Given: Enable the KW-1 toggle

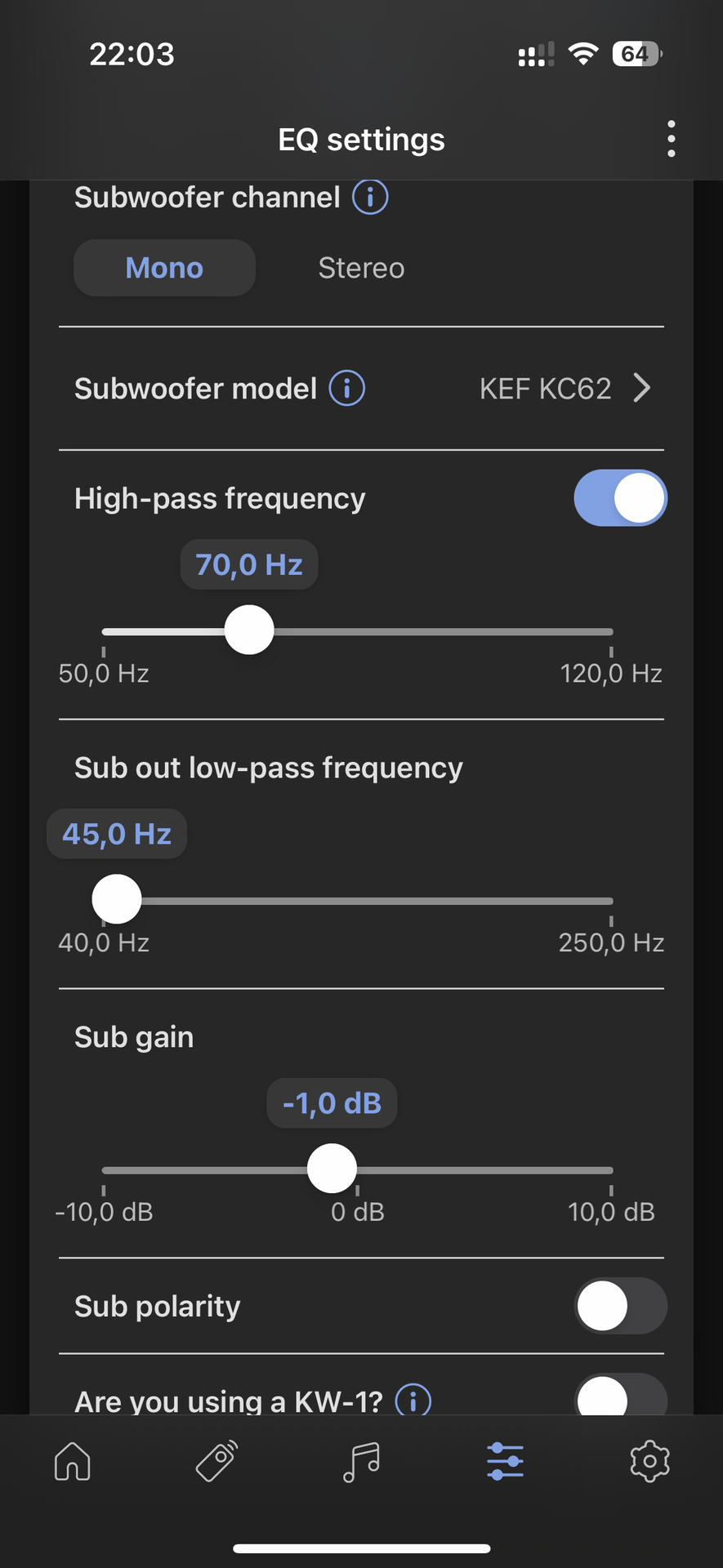Looking at the screenshot, I should (x=620, y=1396).
